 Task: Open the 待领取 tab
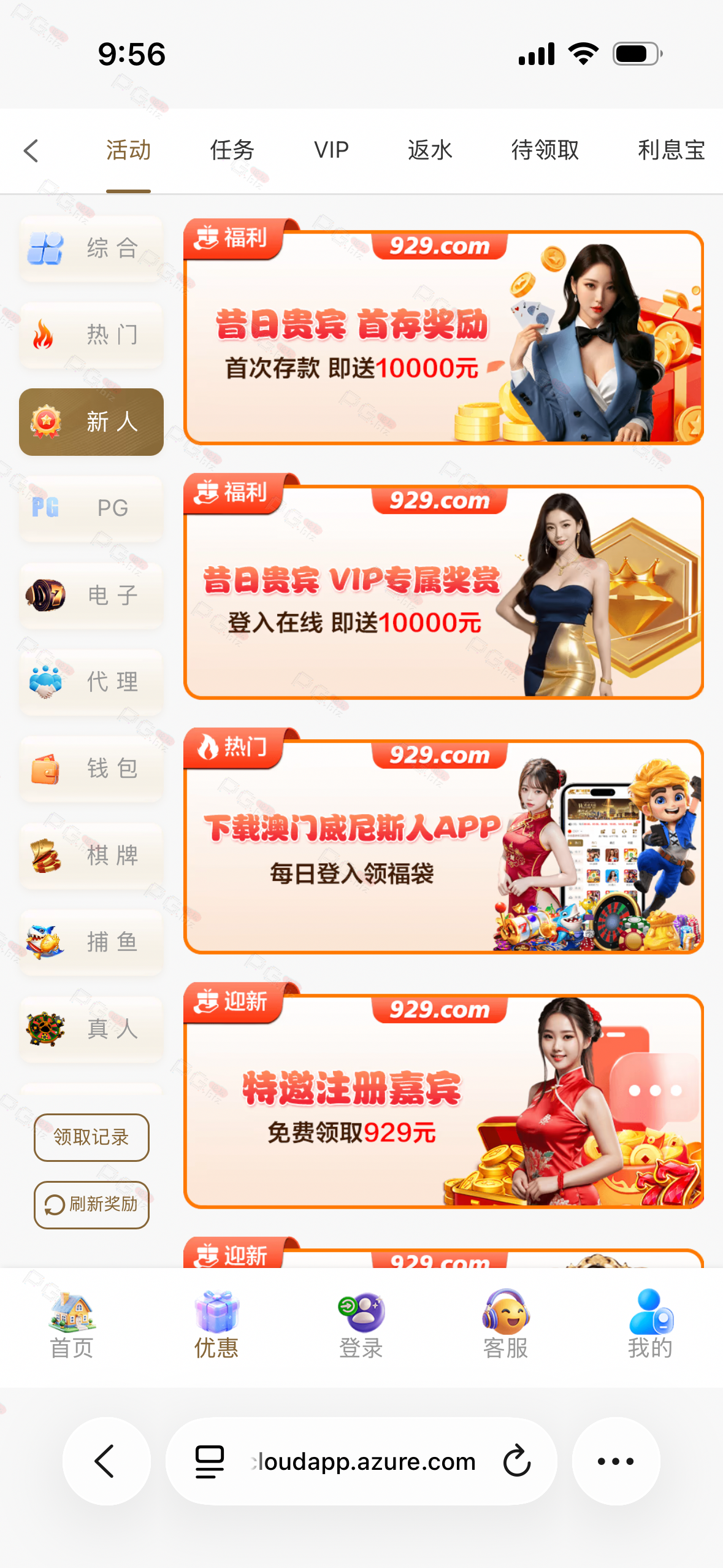(545, 150)
